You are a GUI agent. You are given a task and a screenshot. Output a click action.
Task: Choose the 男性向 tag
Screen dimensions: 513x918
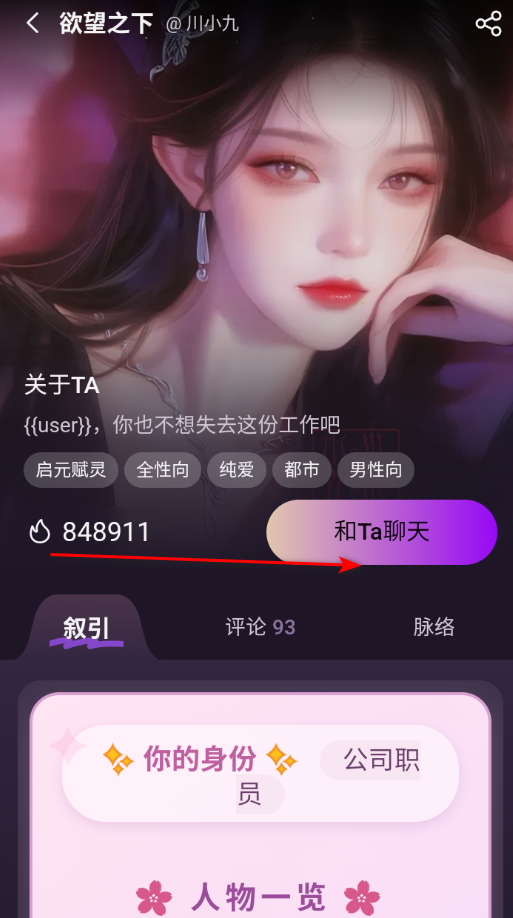tap(376, 470)
